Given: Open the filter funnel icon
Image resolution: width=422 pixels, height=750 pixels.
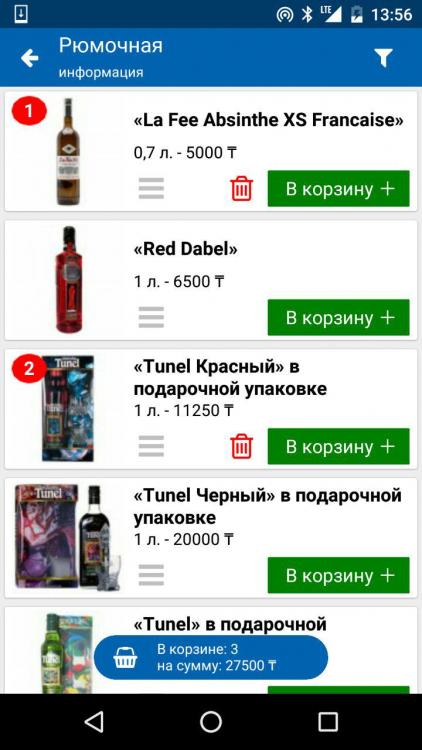Looking at the screenshot, I should [x=383, y=58].
